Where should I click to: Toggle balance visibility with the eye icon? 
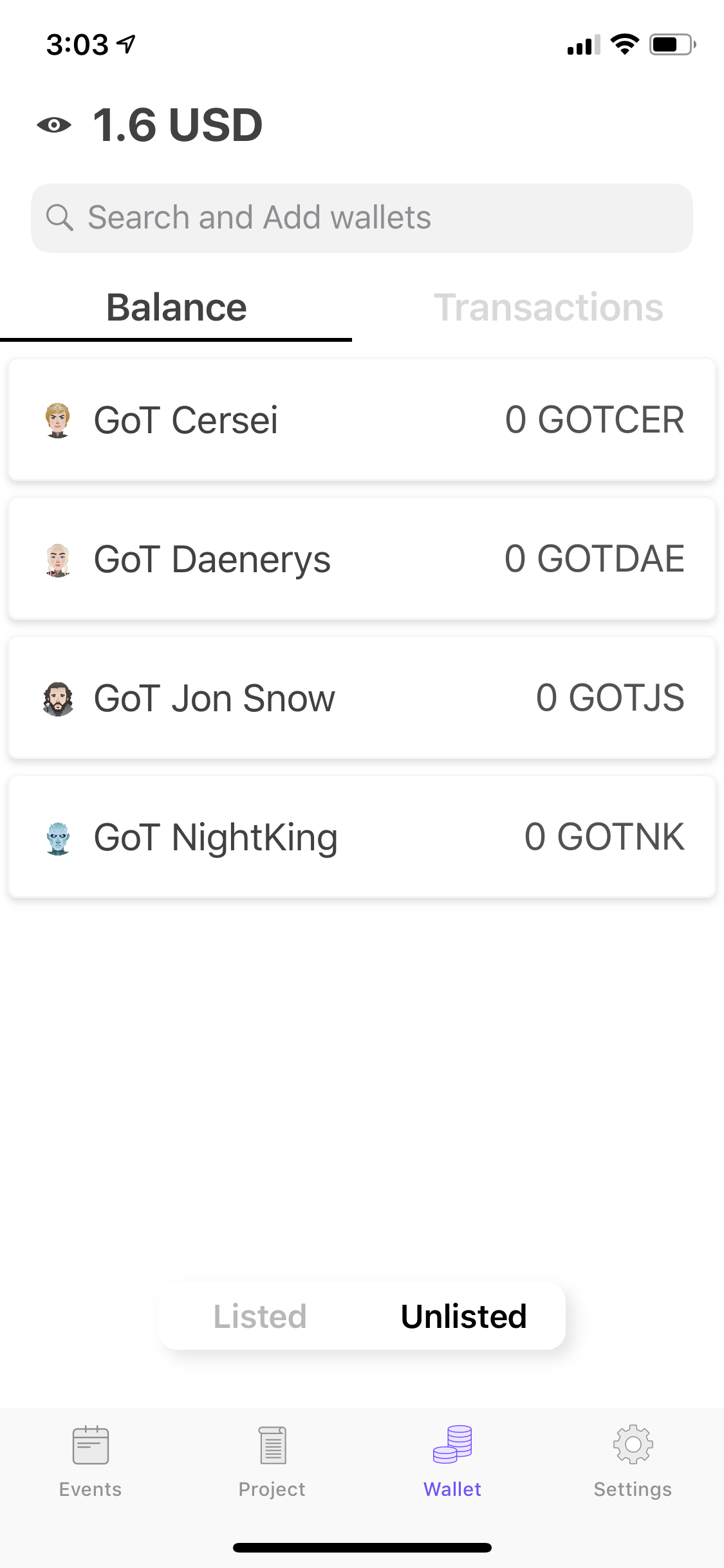coord(54,125)
